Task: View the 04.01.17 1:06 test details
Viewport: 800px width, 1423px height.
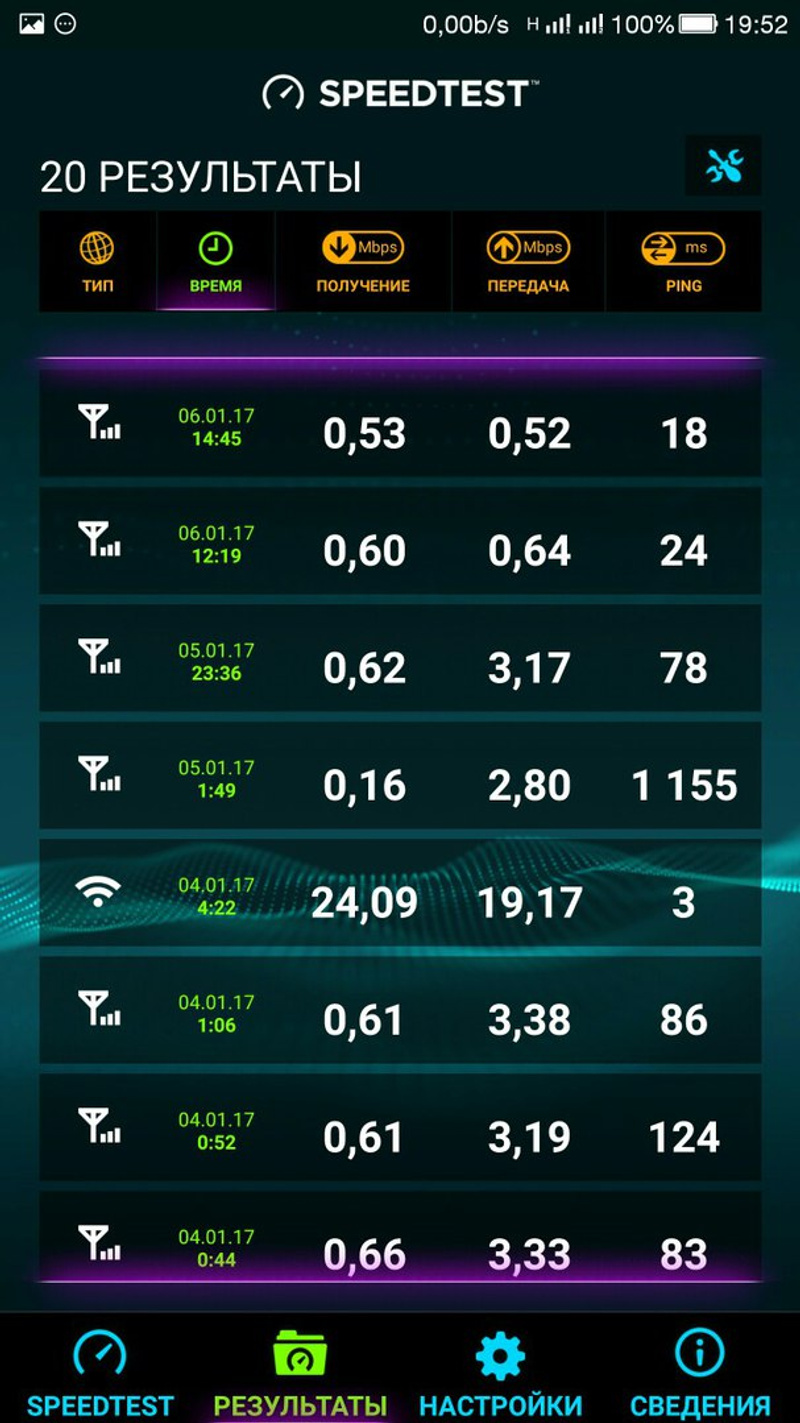Action: tap(400, 1019)
